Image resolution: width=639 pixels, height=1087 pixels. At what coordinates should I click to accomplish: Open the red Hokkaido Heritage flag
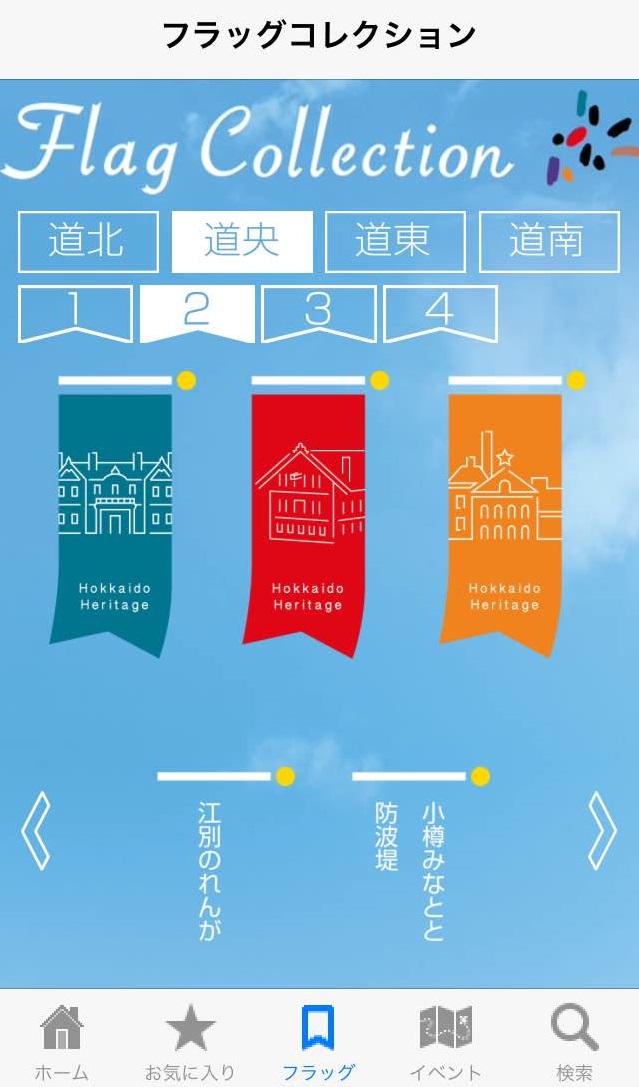(307, 518)
